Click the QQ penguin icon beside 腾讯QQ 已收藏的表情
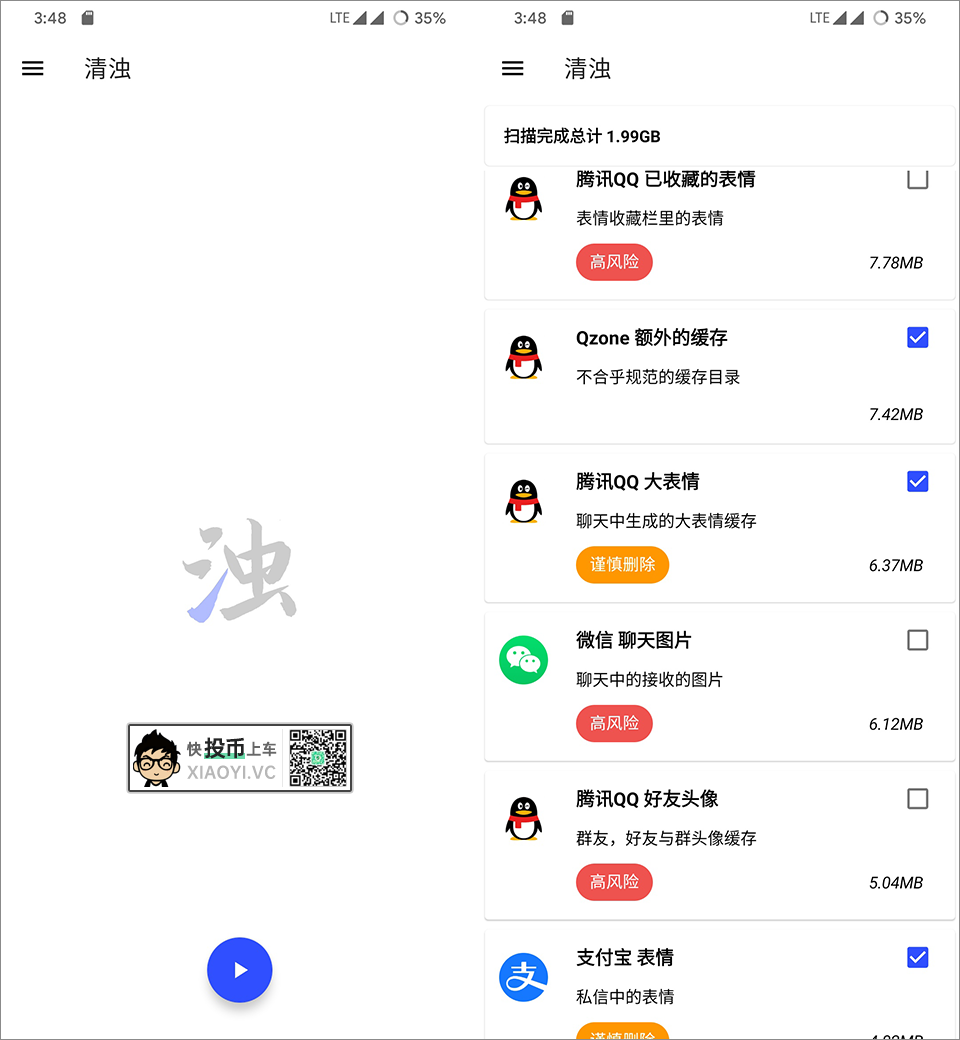This screenshot has width=960, height=1040. (x=524, y=196)
